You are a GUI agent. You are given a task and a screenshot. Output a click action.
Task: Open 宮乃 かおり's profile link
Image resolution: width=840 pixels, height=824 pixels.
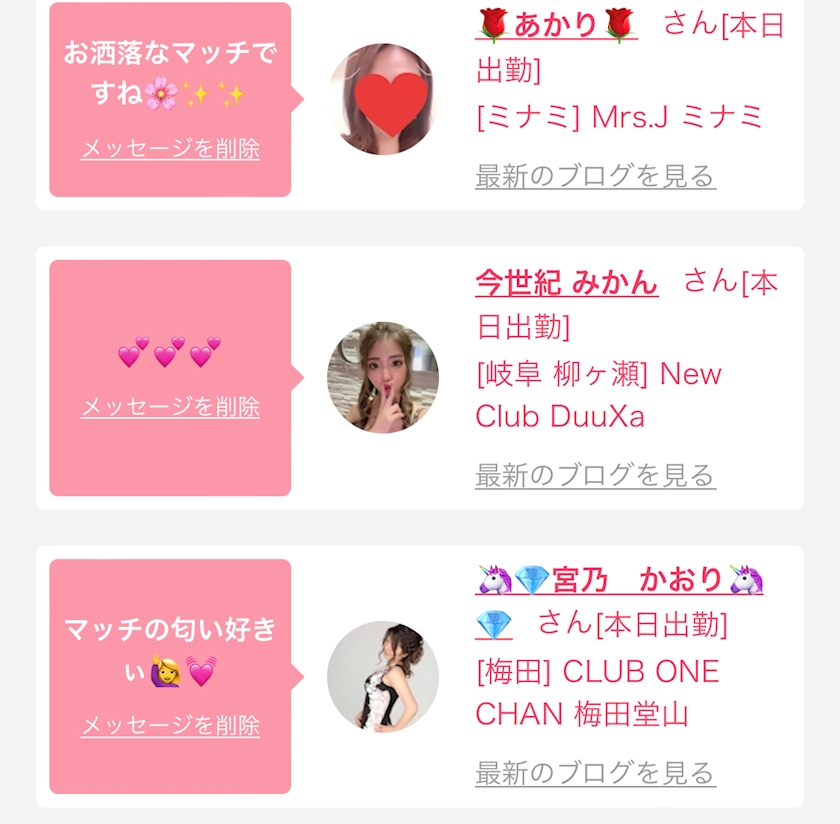620,579
